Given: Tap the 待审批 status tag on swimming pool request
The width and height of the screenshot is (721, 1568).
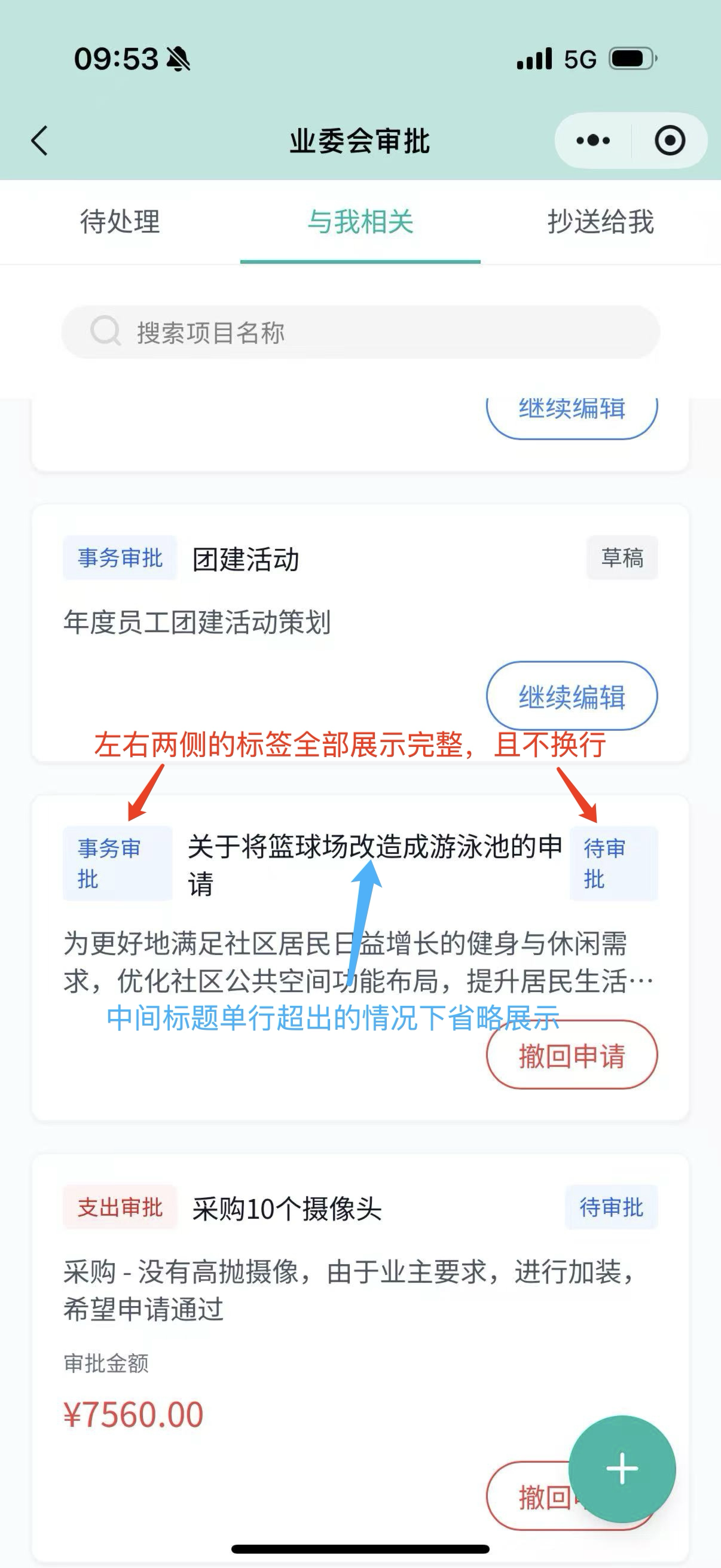Looking at the screenshot, I should click(613, 862).
